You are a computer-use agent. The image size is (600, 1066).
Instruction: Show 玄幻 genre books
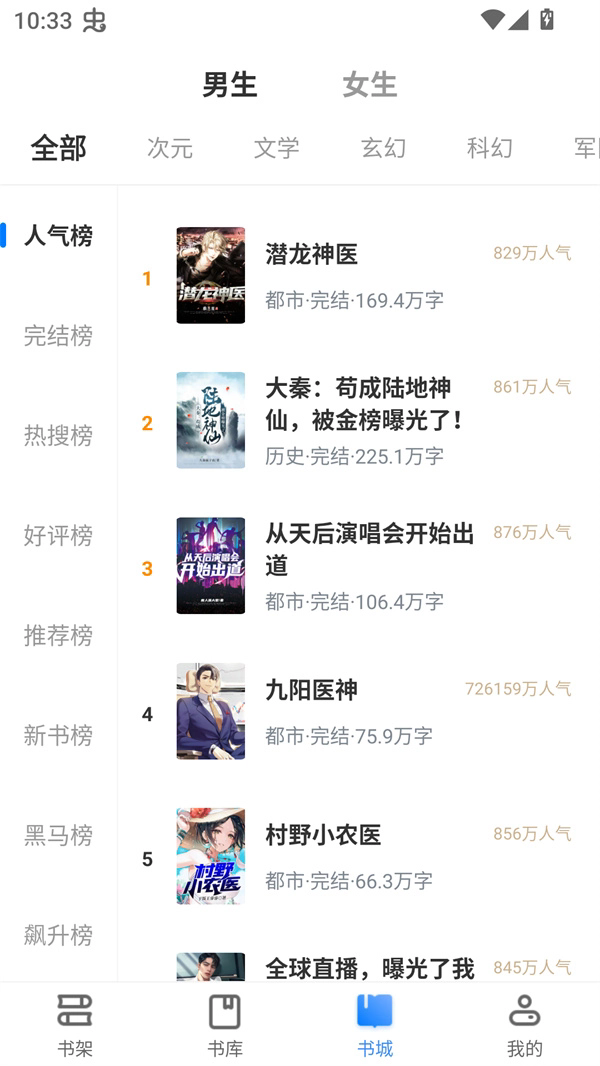coord(383,148)
